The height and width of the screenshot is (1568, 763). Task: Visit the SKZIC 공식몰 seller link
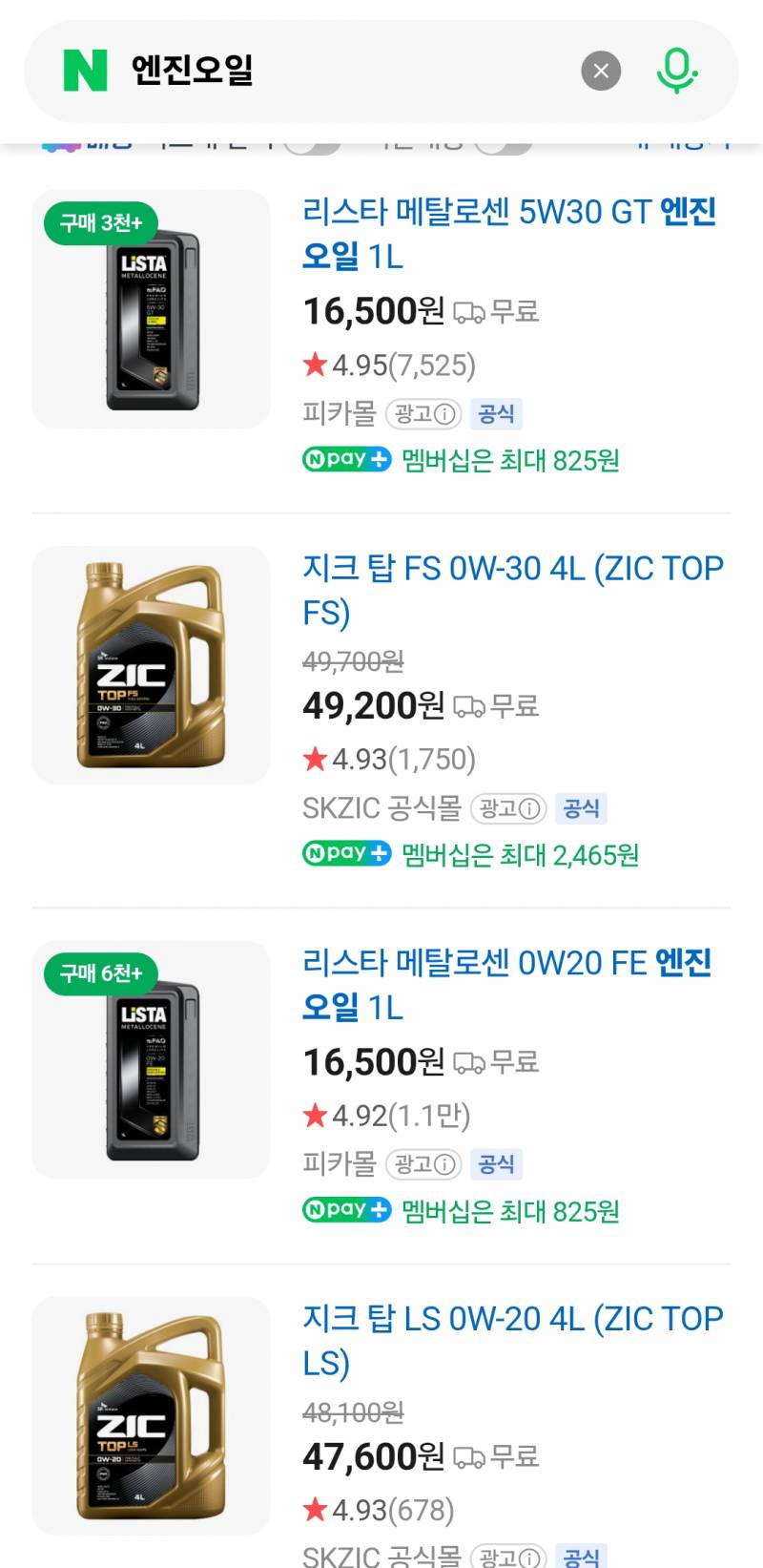(381, 808)
